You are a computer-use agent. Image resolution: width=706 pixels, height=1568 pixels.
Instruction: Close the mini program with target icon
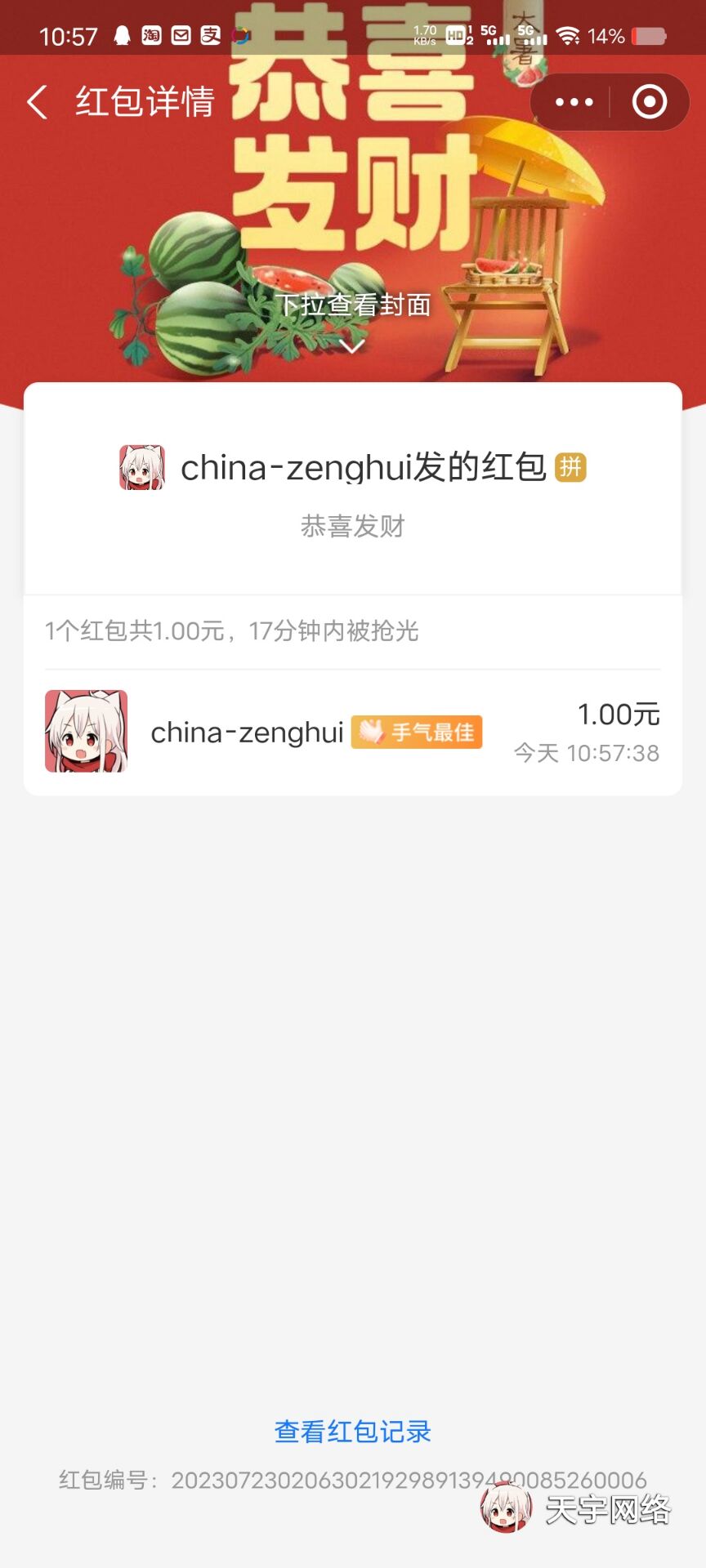650,102
